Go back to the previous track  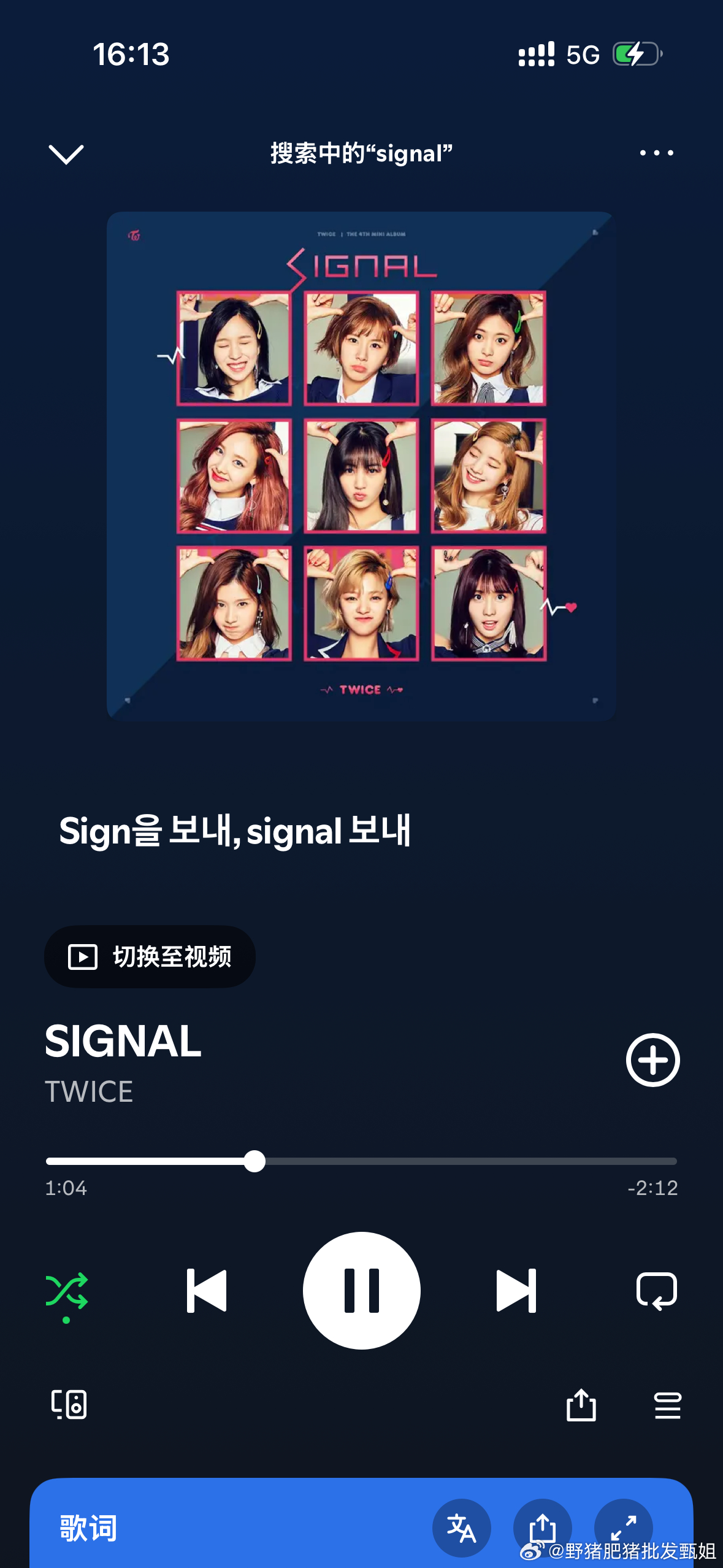pos(206,1290)
